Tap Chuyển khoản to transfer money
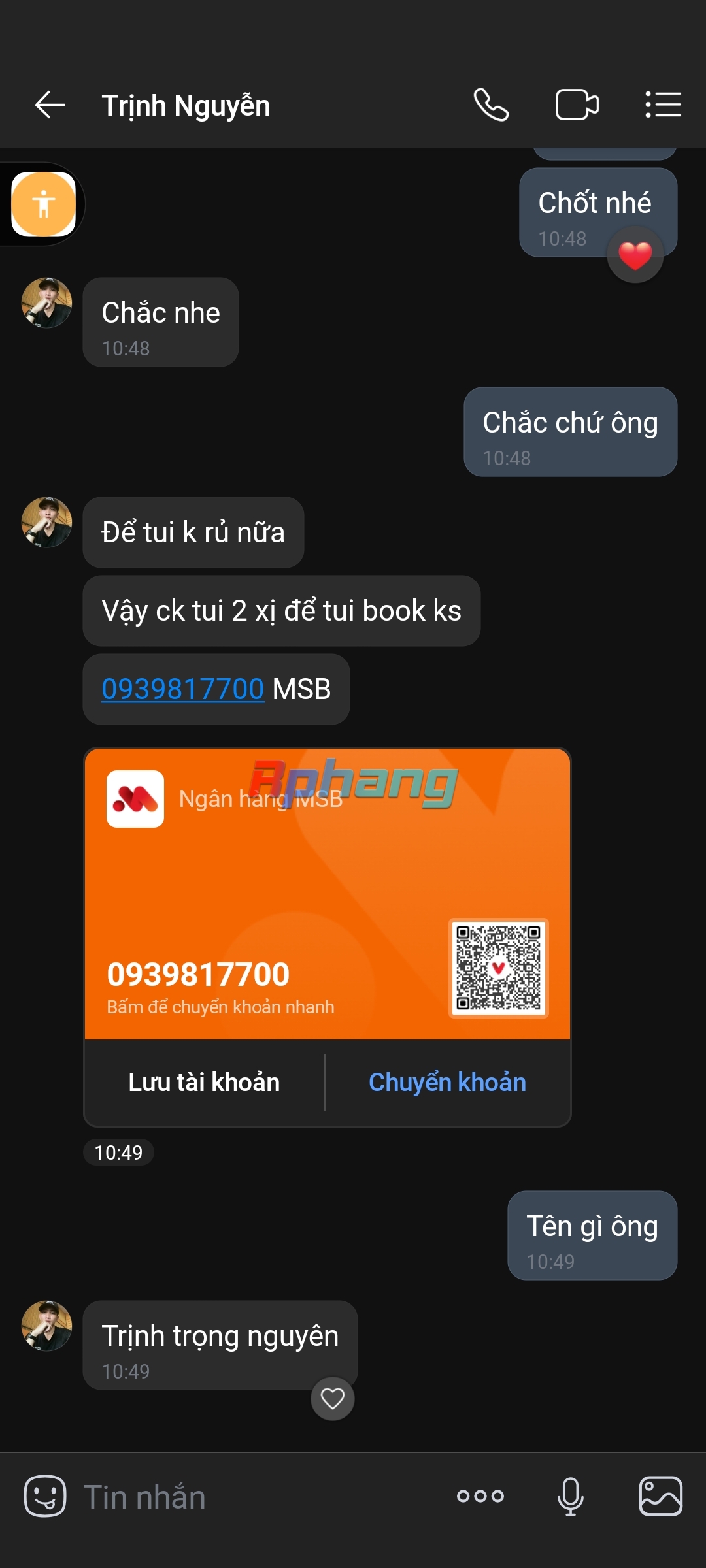The height and width of the screenshot is (1568, 706). tap(447, 1083)
